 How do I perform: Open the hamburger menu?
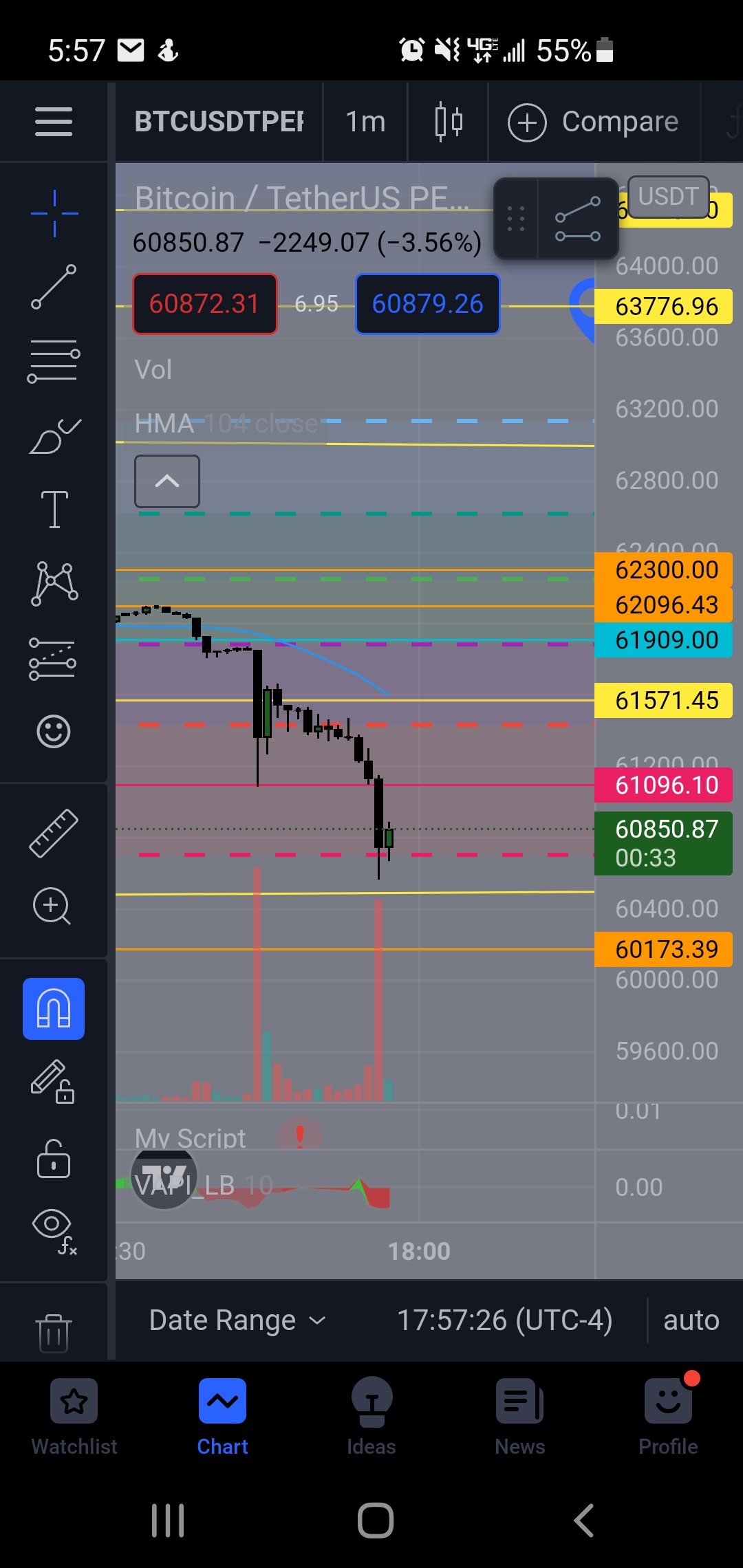coord(54,122)
